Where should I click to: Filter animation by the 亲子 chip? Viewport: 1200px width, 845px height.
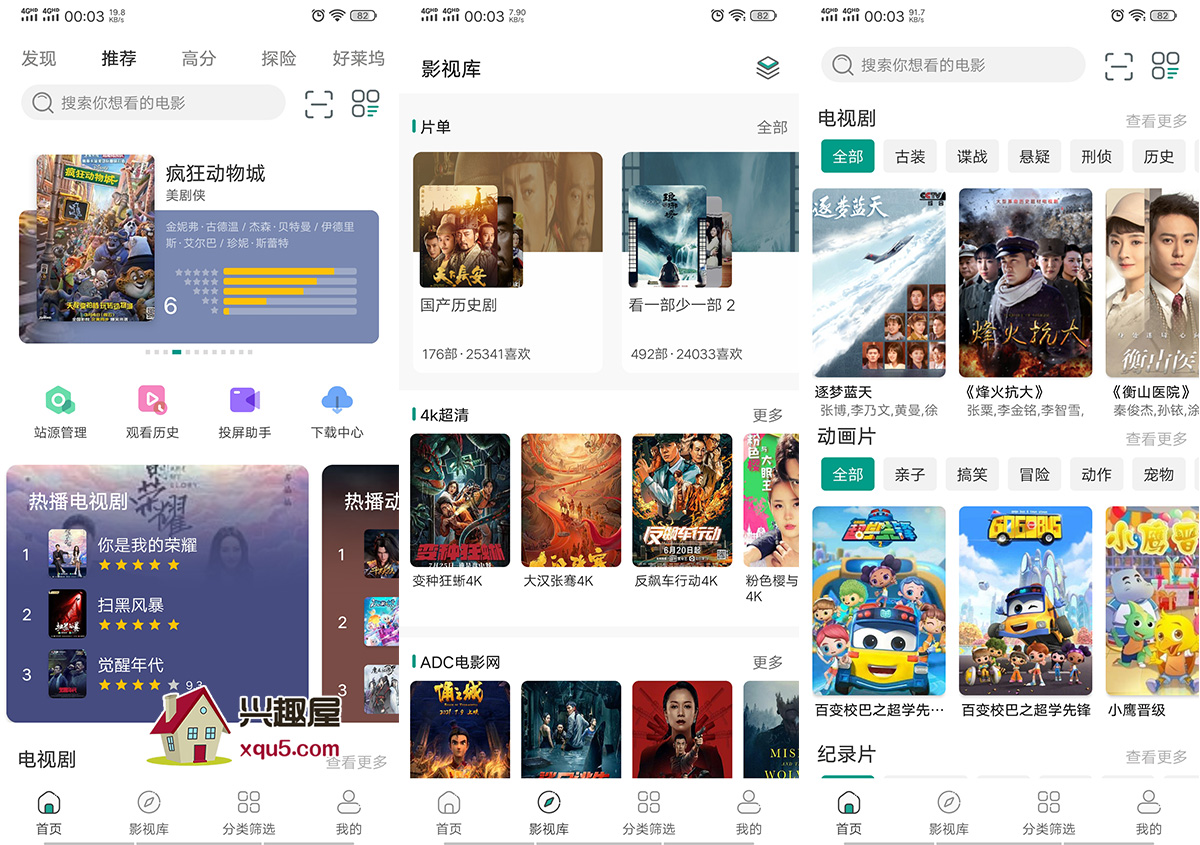pyautogui.click(x=910, y=475)
